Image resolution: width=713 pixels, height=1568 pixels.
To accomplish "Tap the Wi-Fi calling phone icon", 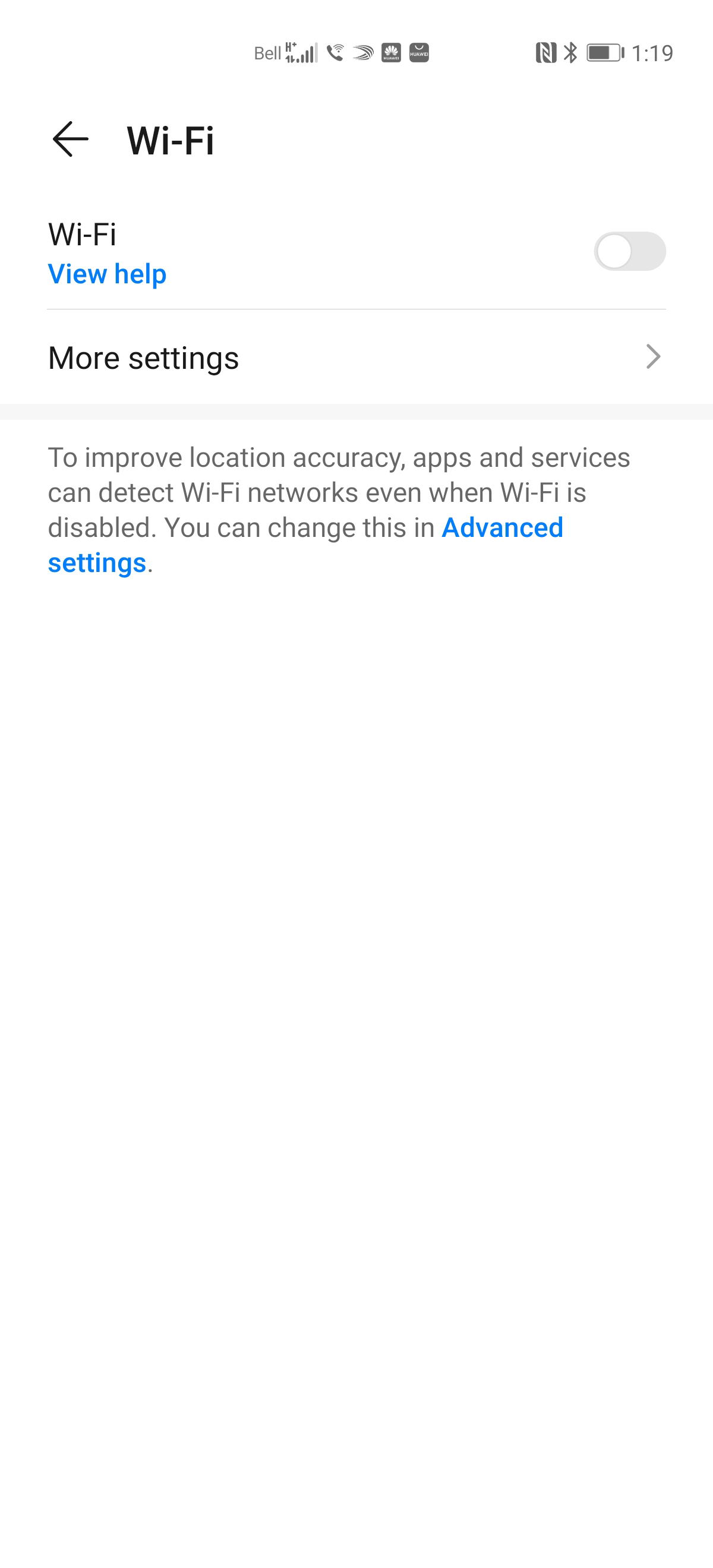I will (336, 52).
